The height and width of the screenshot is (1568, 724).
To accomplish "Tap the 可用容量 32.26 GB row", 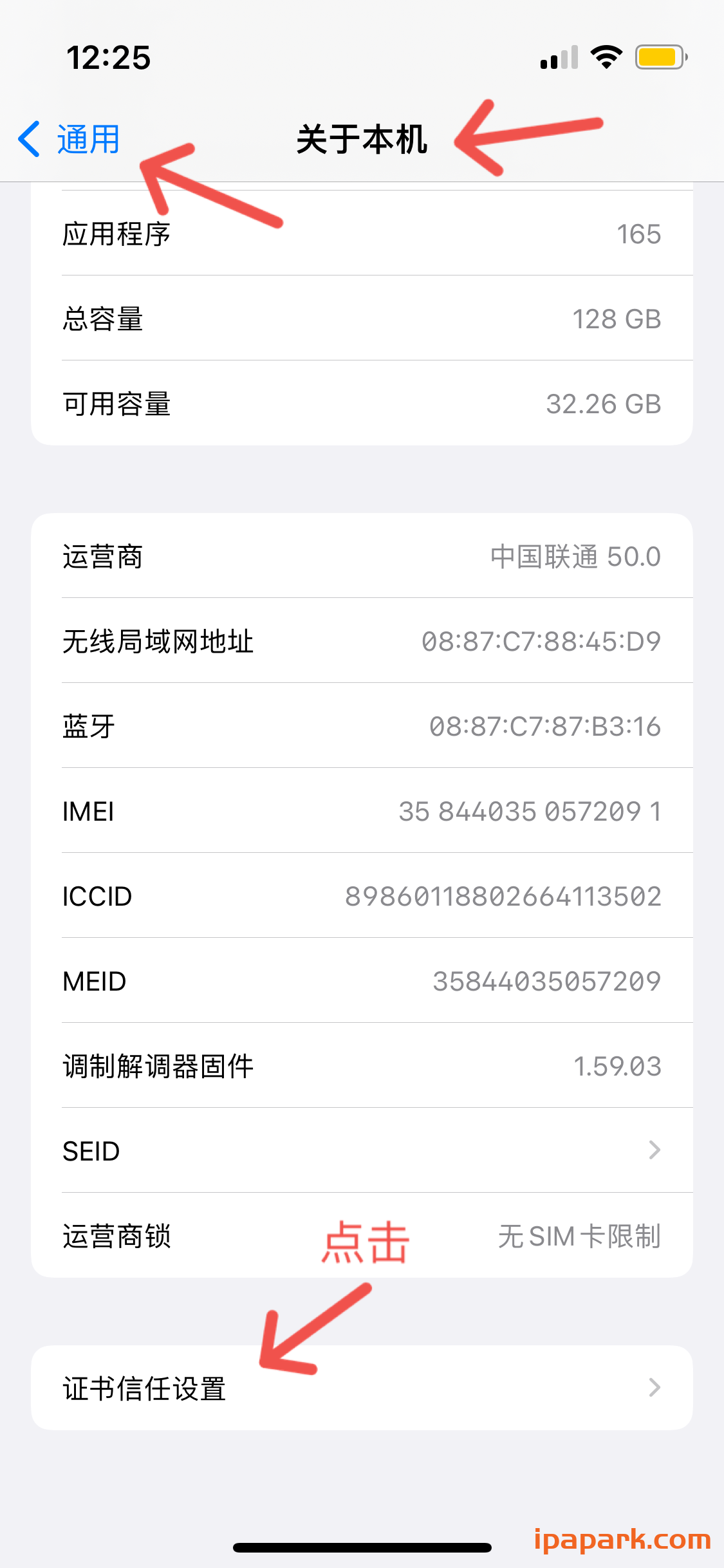I will pyautogui.click(x=362, y=403).
